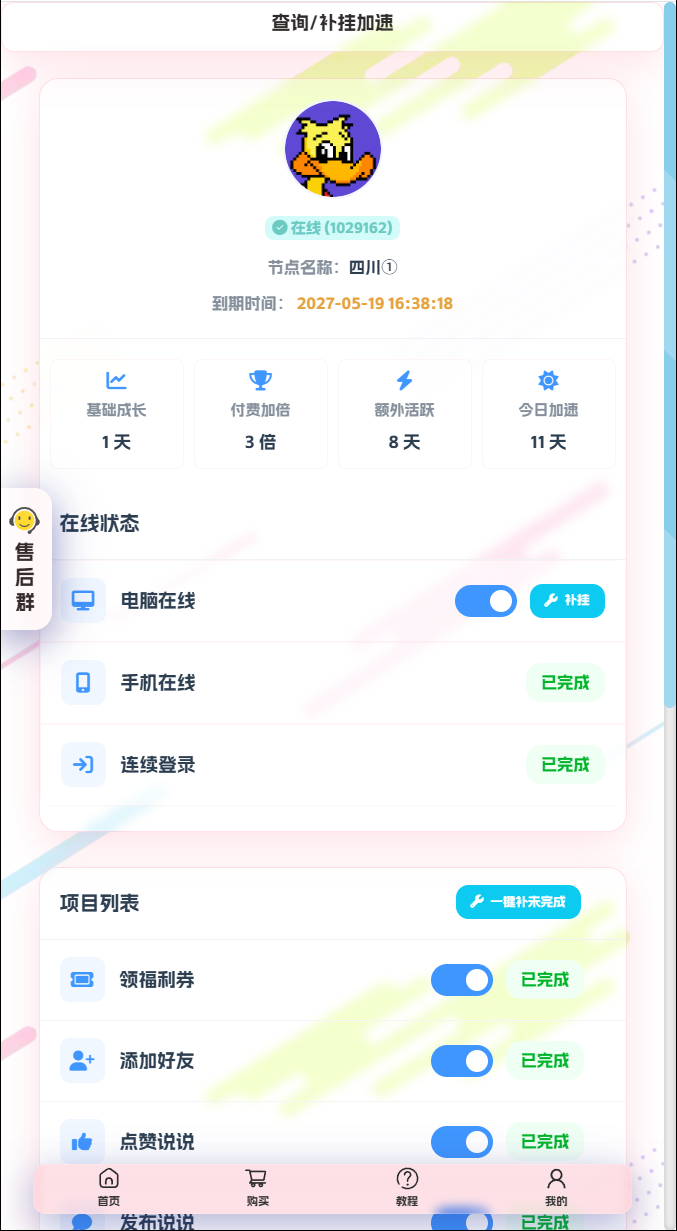Toggle the 点赞说说 switch
Screen dimensions: 677x1231
[x=462, y=1142]
